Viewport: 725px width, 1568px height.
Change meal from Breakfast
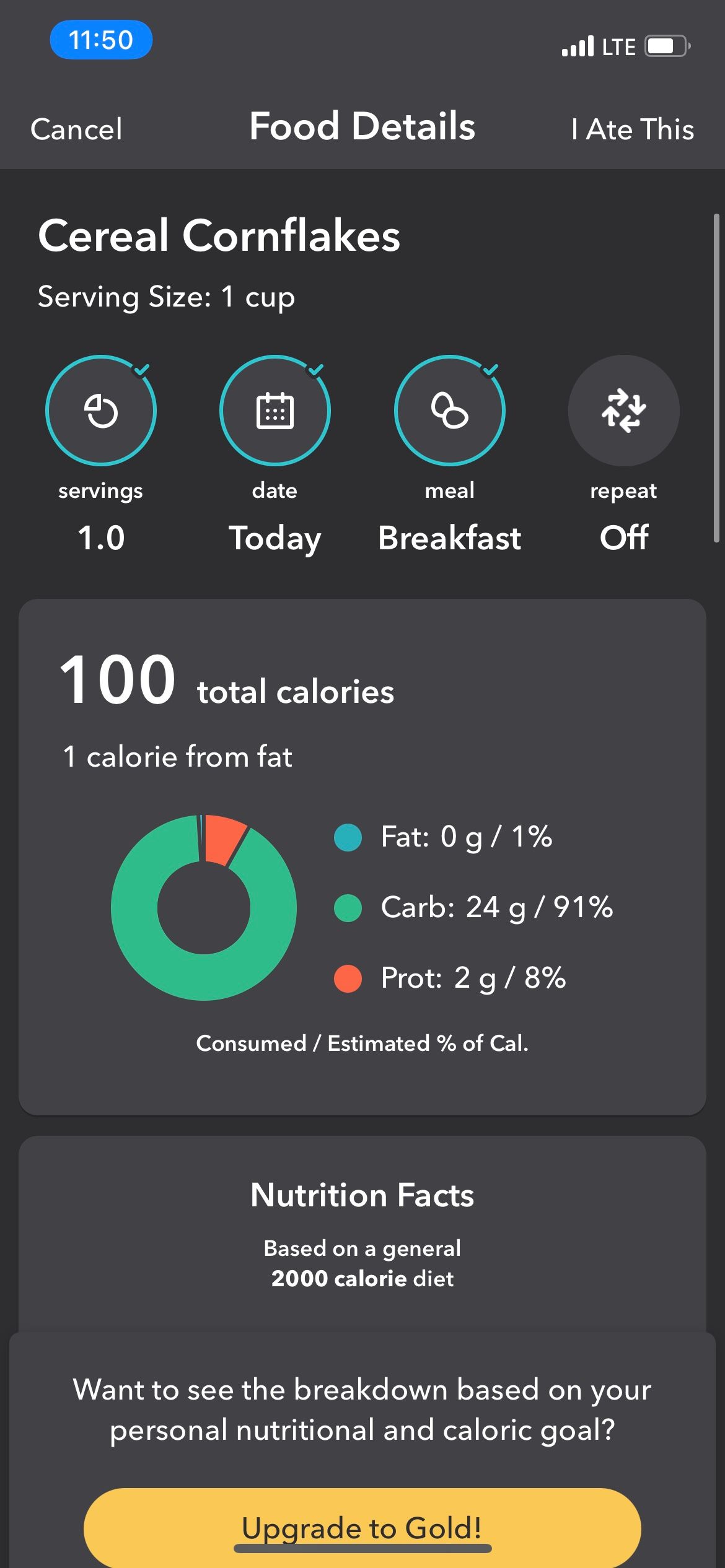(450, 537)
